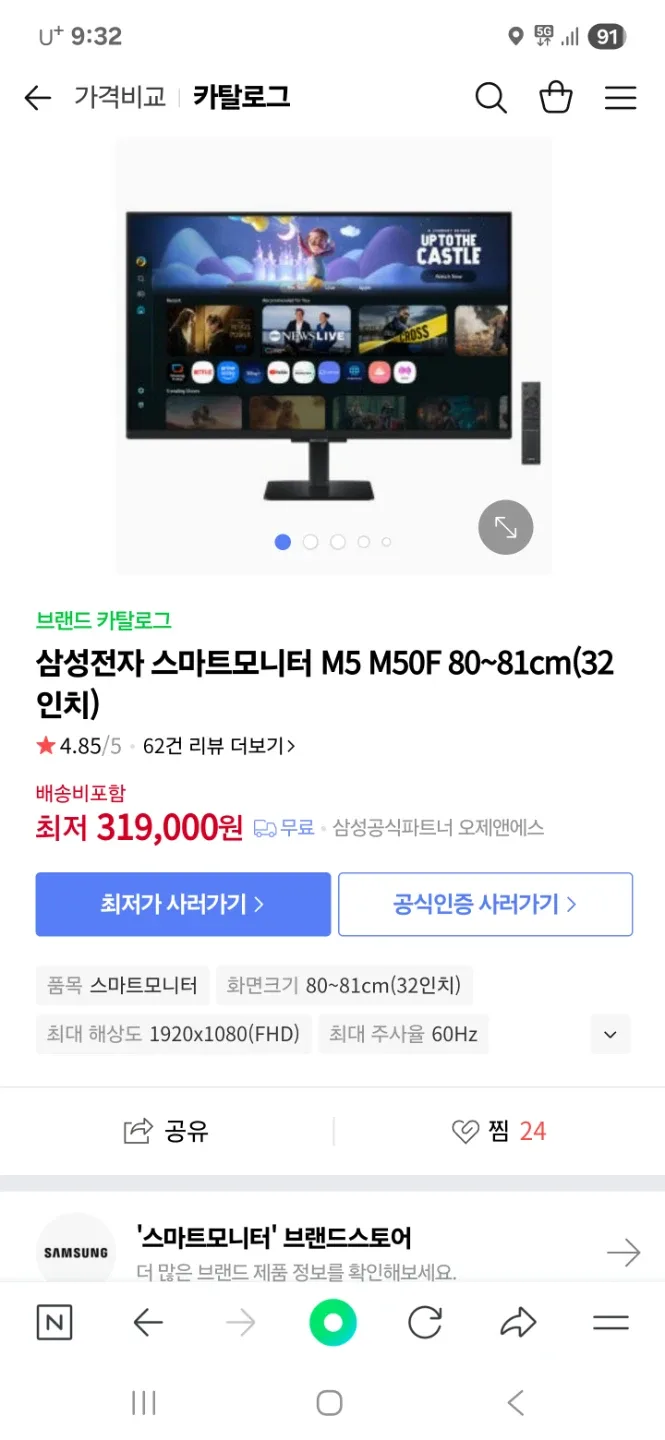The width and height of the screenshot is (665, 1440).
Task: Open 62건 리뷰 더보기
Action: click(218, 746)
